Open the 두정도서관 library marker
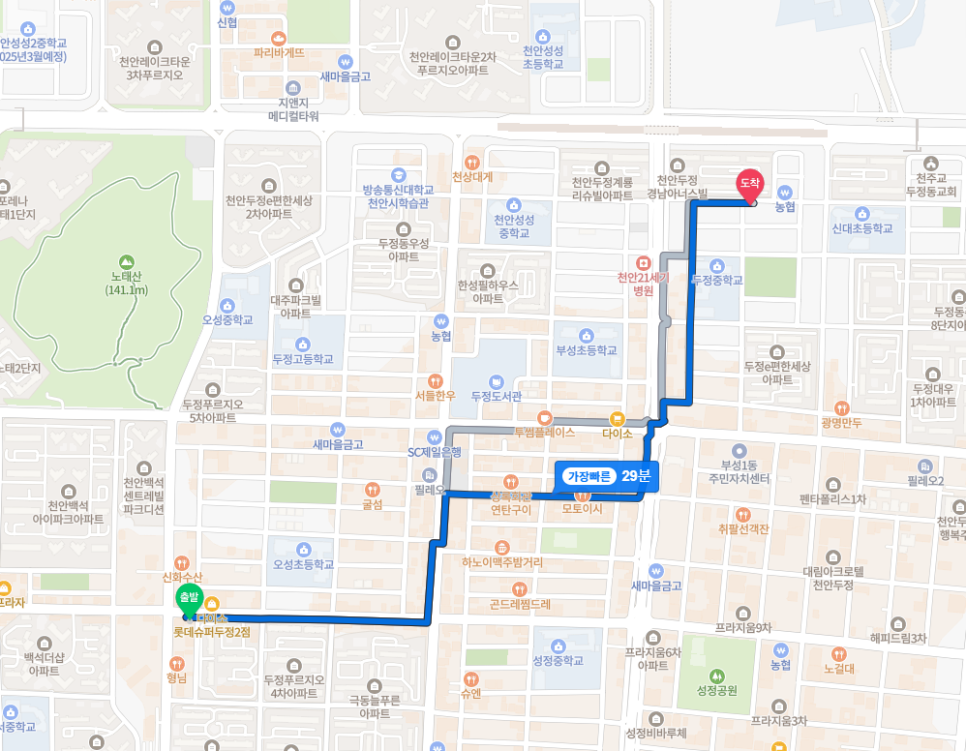966x751 pixels. point(497,382)
